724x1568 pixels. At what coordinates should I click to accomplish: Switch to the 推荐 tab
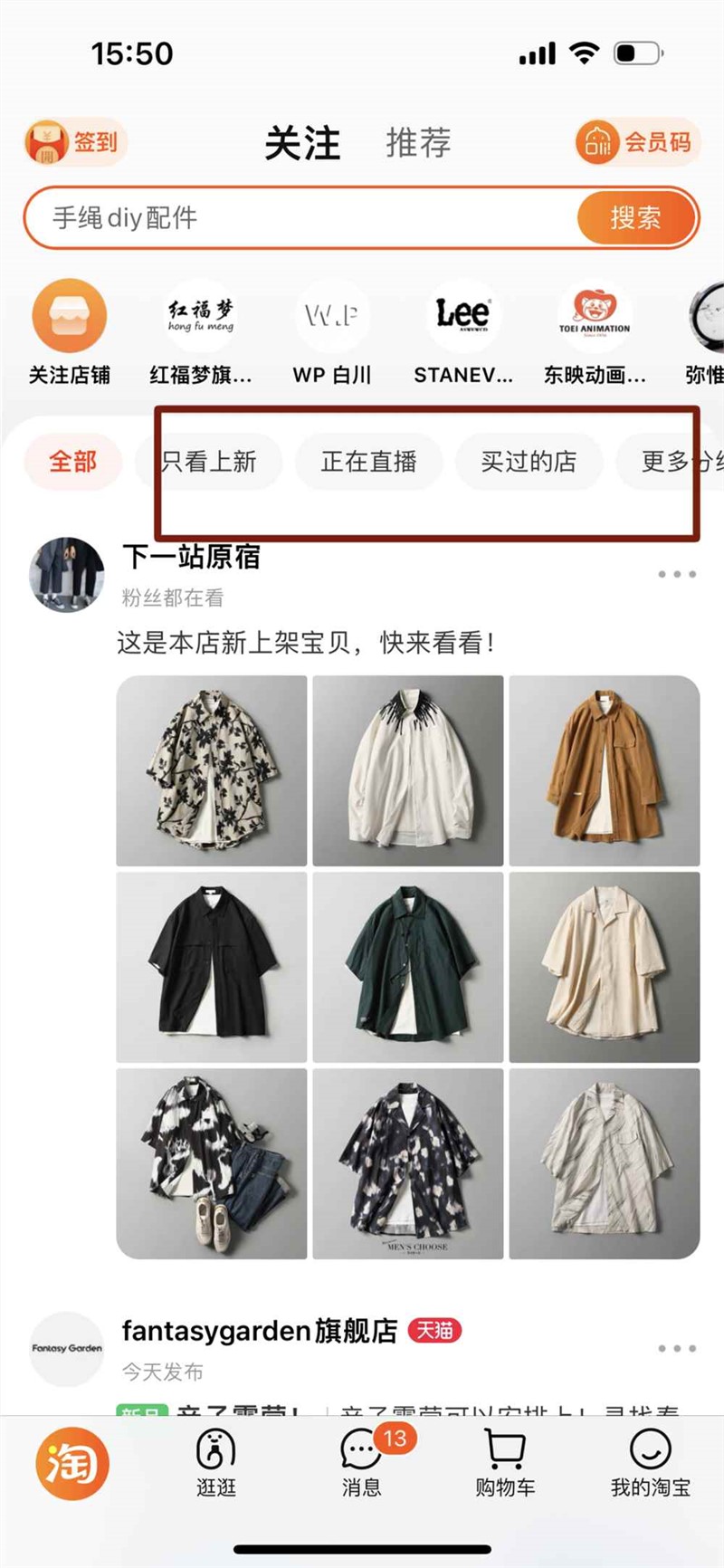[x=418, y=143]
